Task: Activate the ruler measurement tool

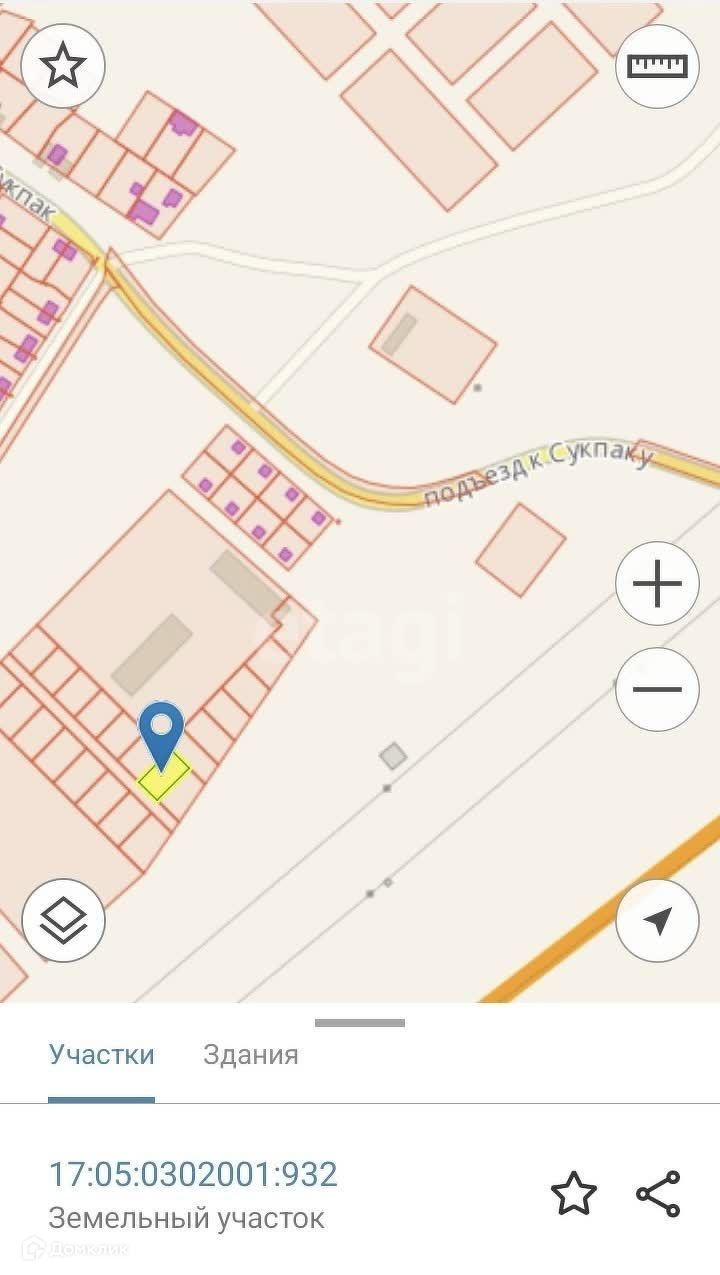Action: coord(657,66)
